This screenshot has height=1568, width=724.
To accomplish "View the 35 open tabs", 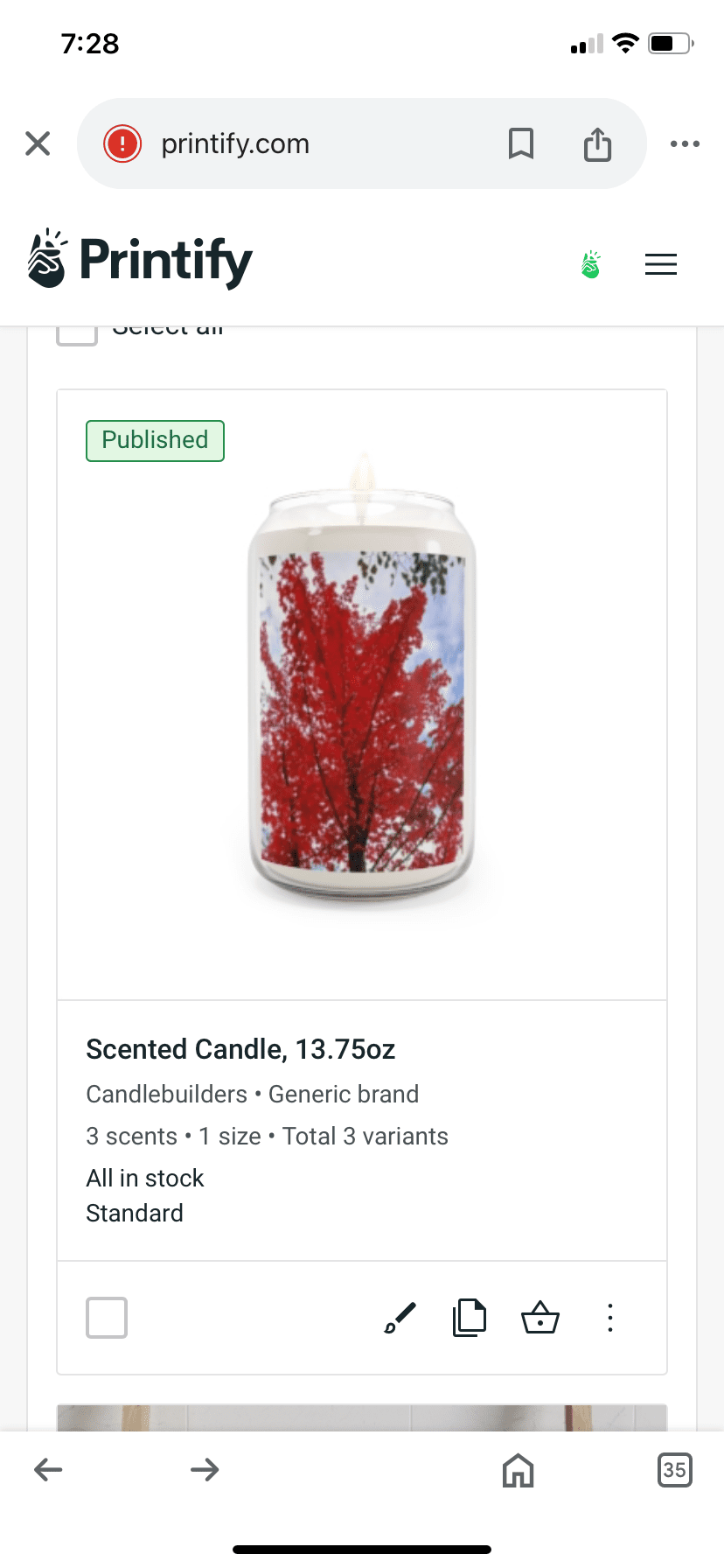I will click(674, 1470).
